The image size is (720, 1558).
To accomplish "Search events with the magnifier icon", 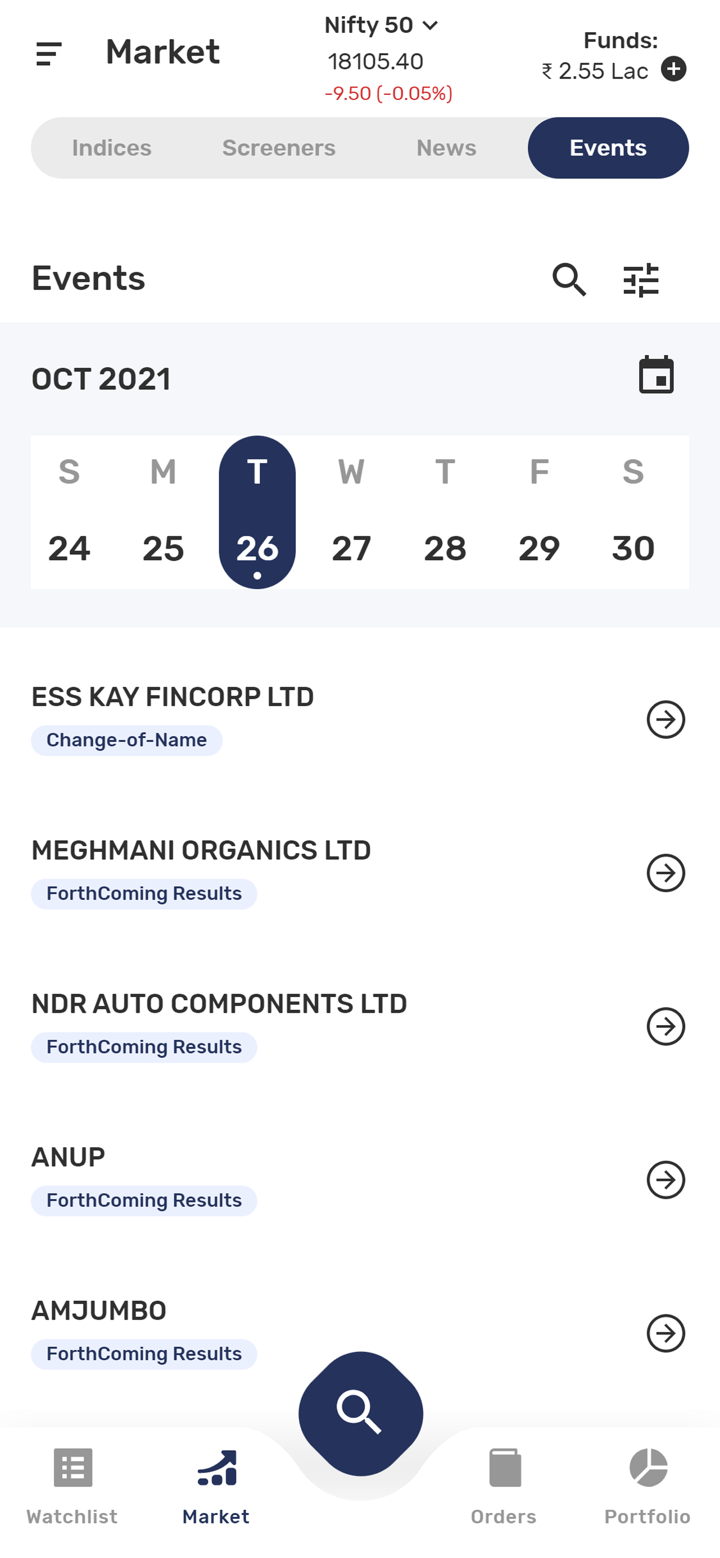I will 569,280.
